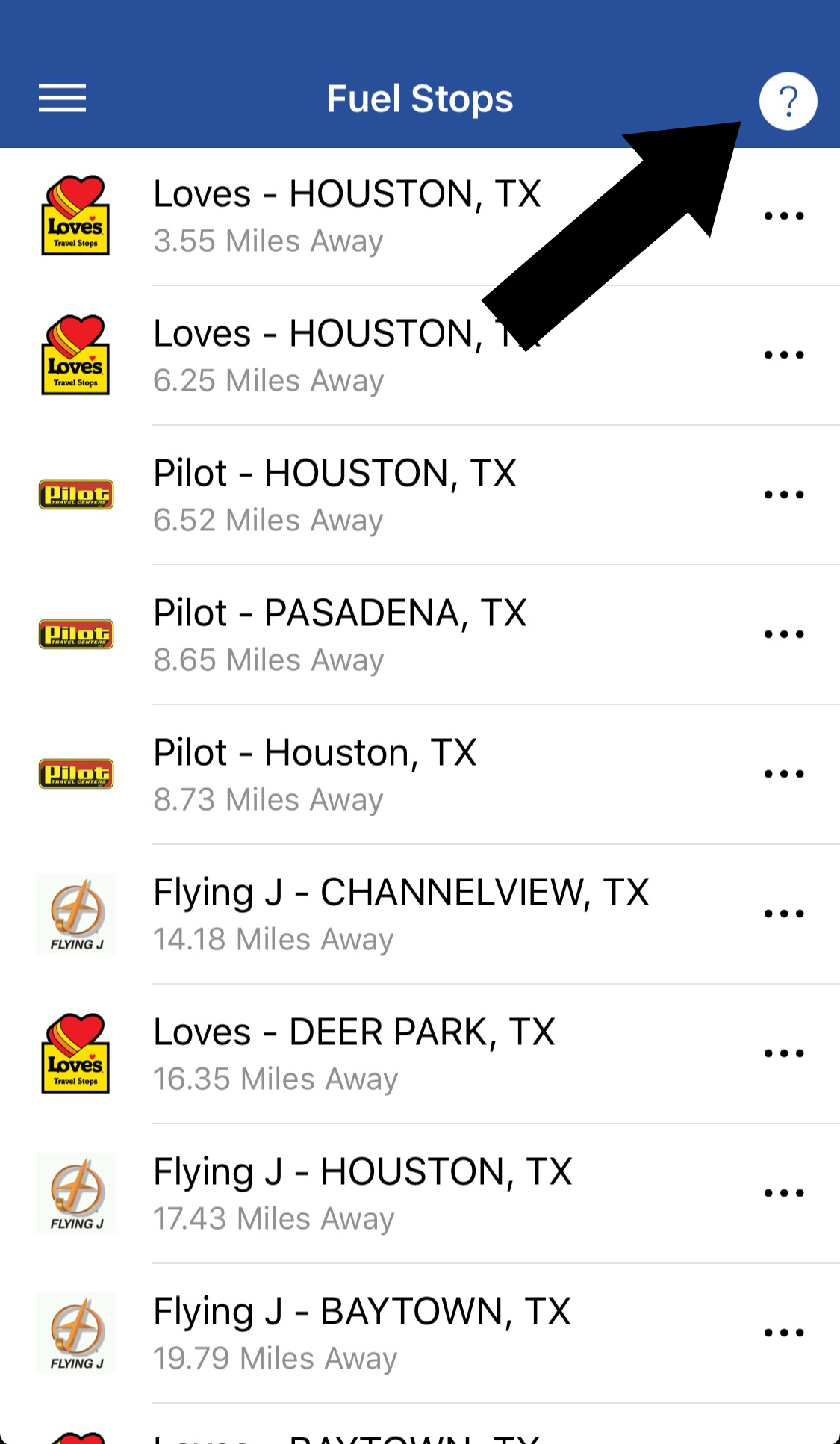
Task: Tap the ellipsis for Flying J 17.43 miles away
Action: pyautogui.click(x=784, y=1194)
